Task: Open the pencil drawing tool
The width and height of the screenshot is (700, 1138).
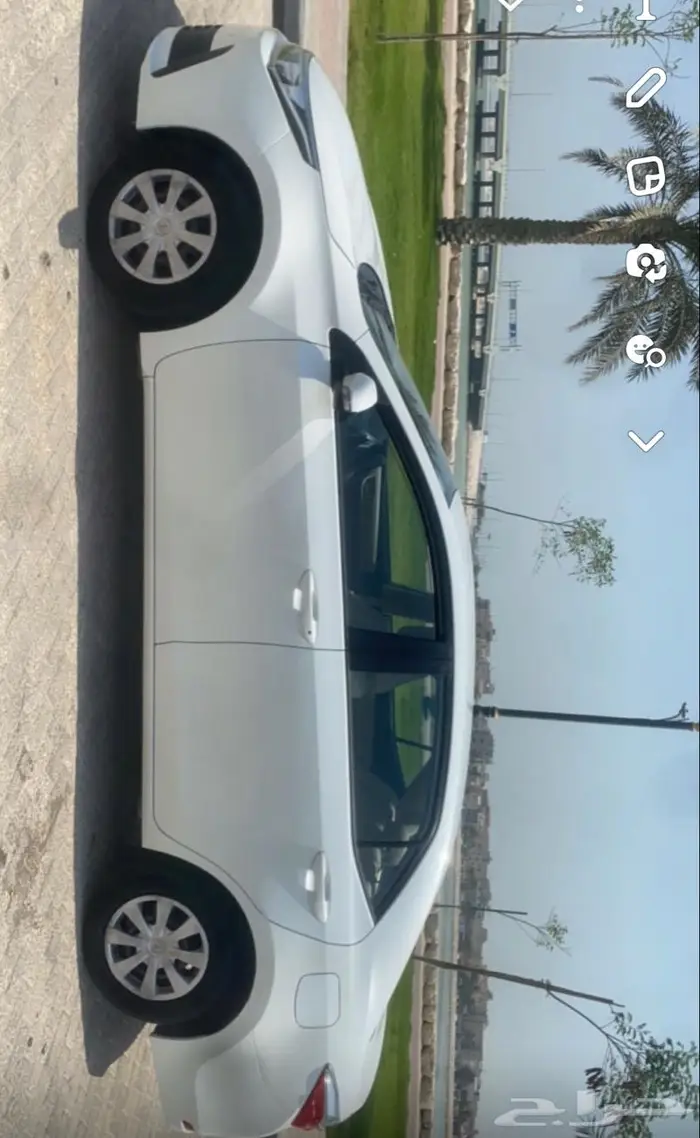Action: coord(646,88)
